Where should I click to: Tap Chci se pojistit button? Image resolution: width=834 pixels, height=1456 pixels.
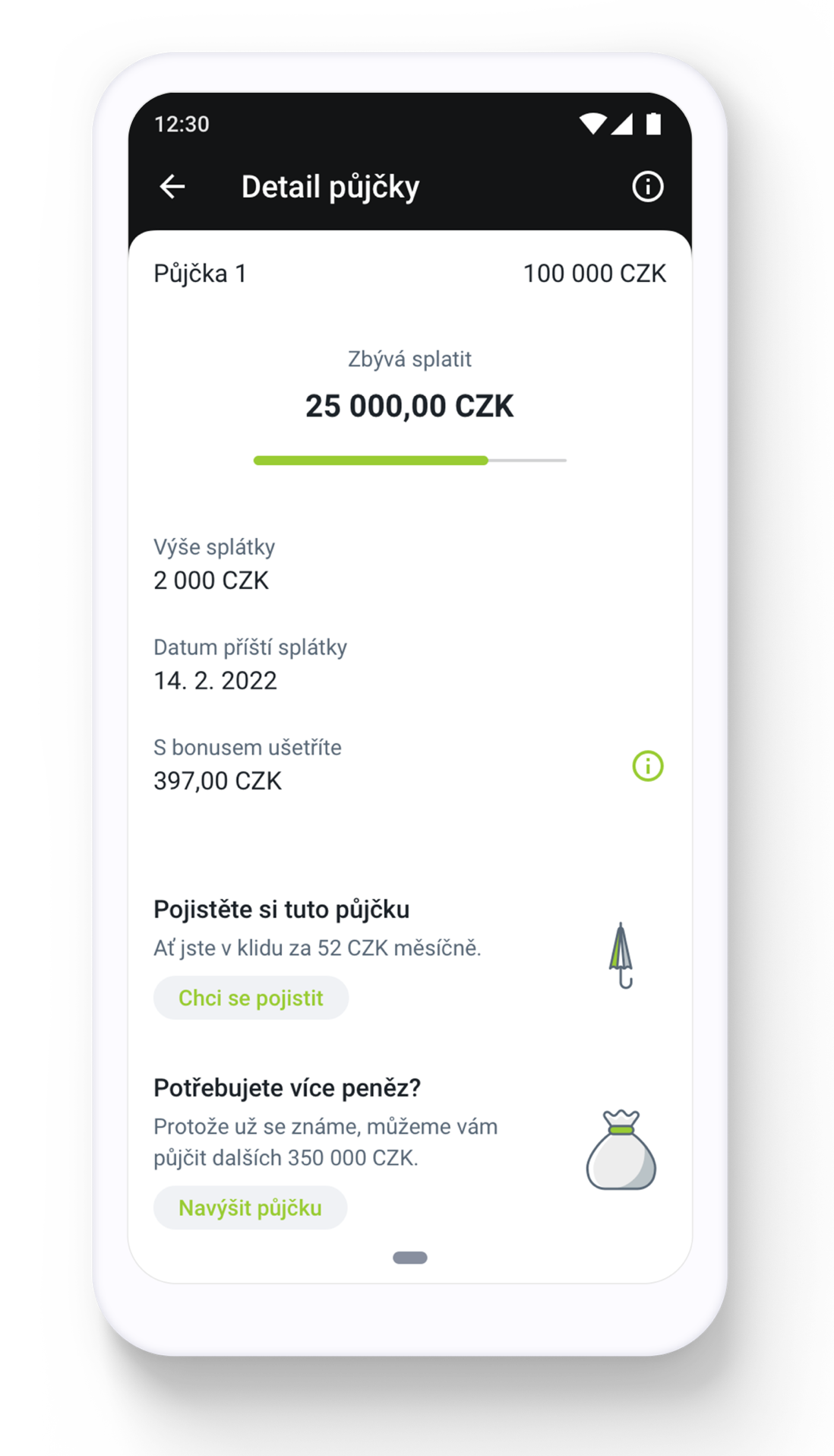pos(251,998)
